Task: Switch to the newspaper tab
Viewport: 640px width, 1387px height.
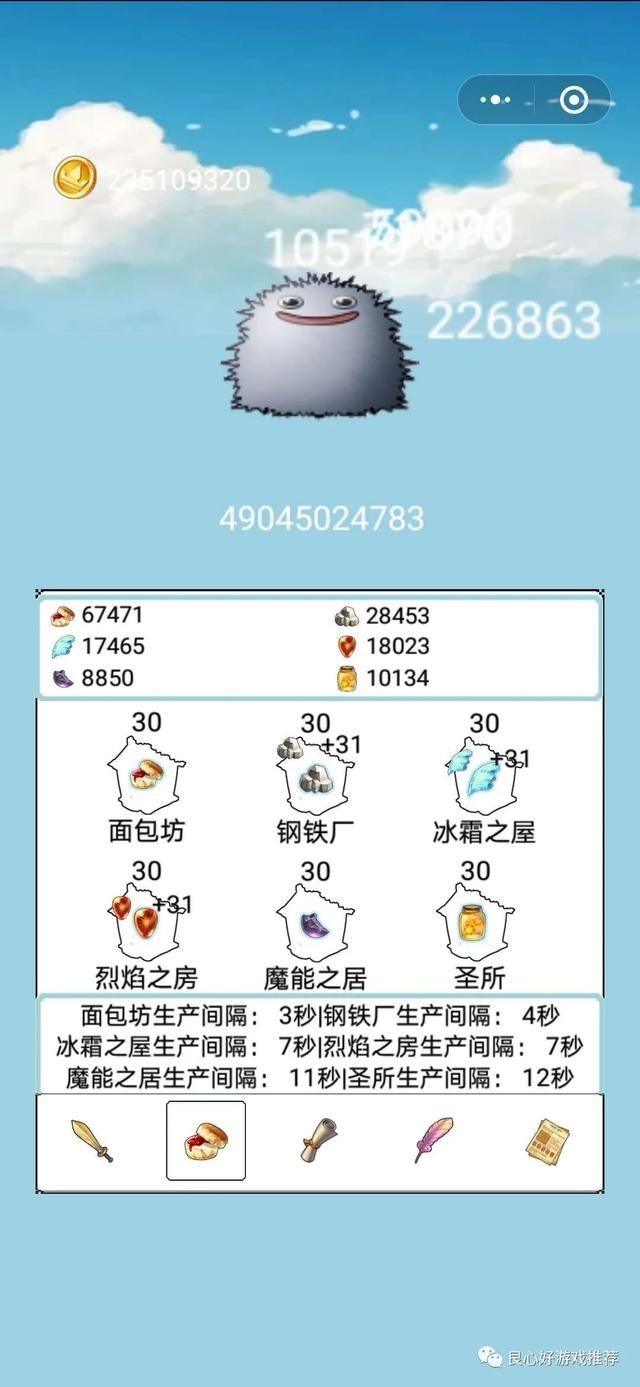Action: click(546, 1140)
